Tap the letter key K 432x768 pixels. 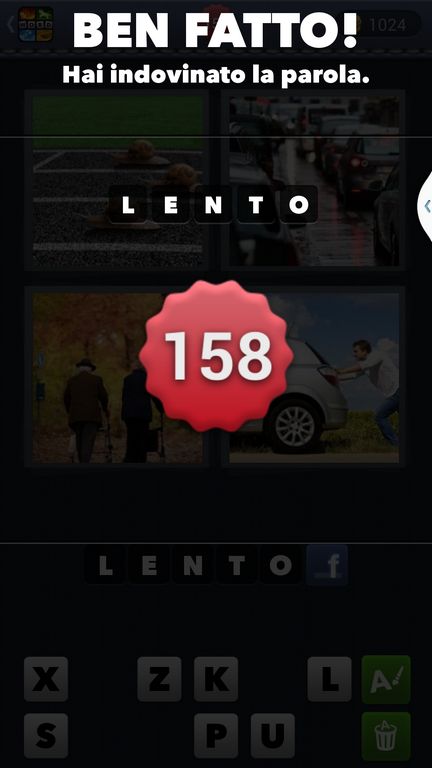pyautogui.click(x=216, y=679)
